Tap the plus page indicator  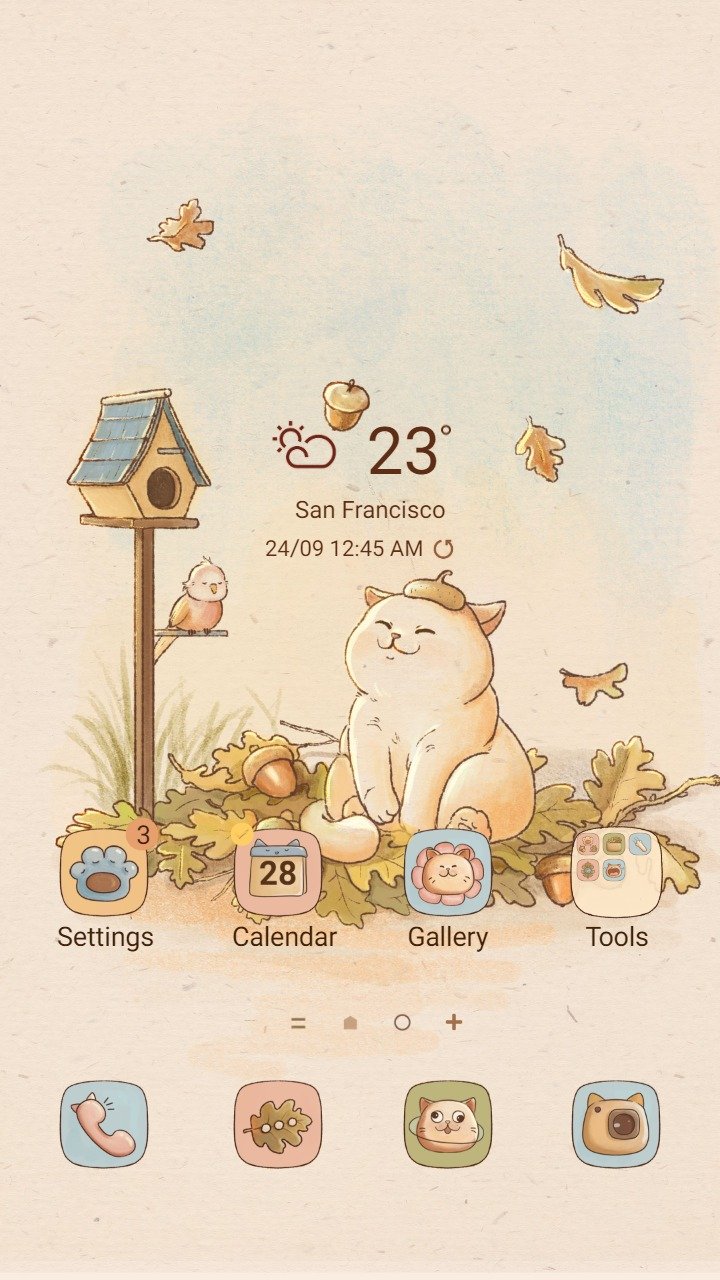pos(454,1022)
